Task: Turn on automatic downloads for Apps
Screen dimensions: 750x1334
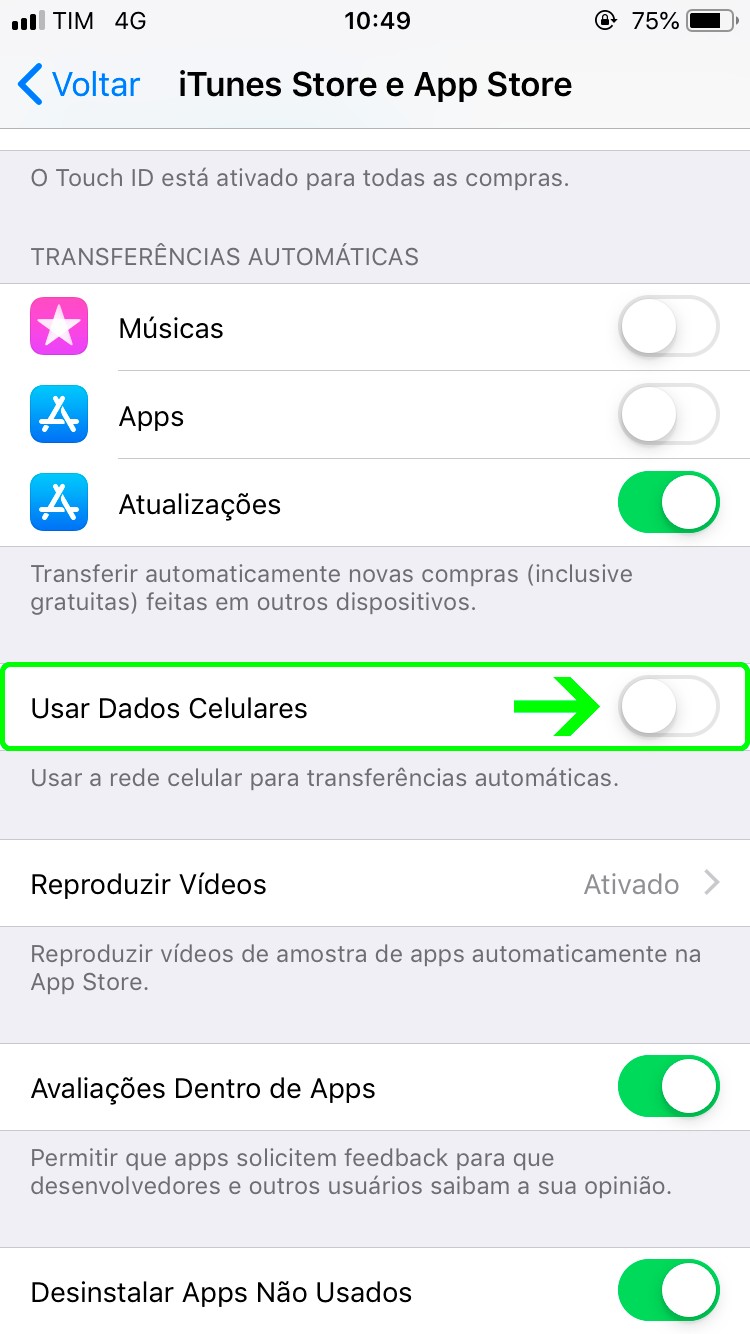Action: click(668, 415)
